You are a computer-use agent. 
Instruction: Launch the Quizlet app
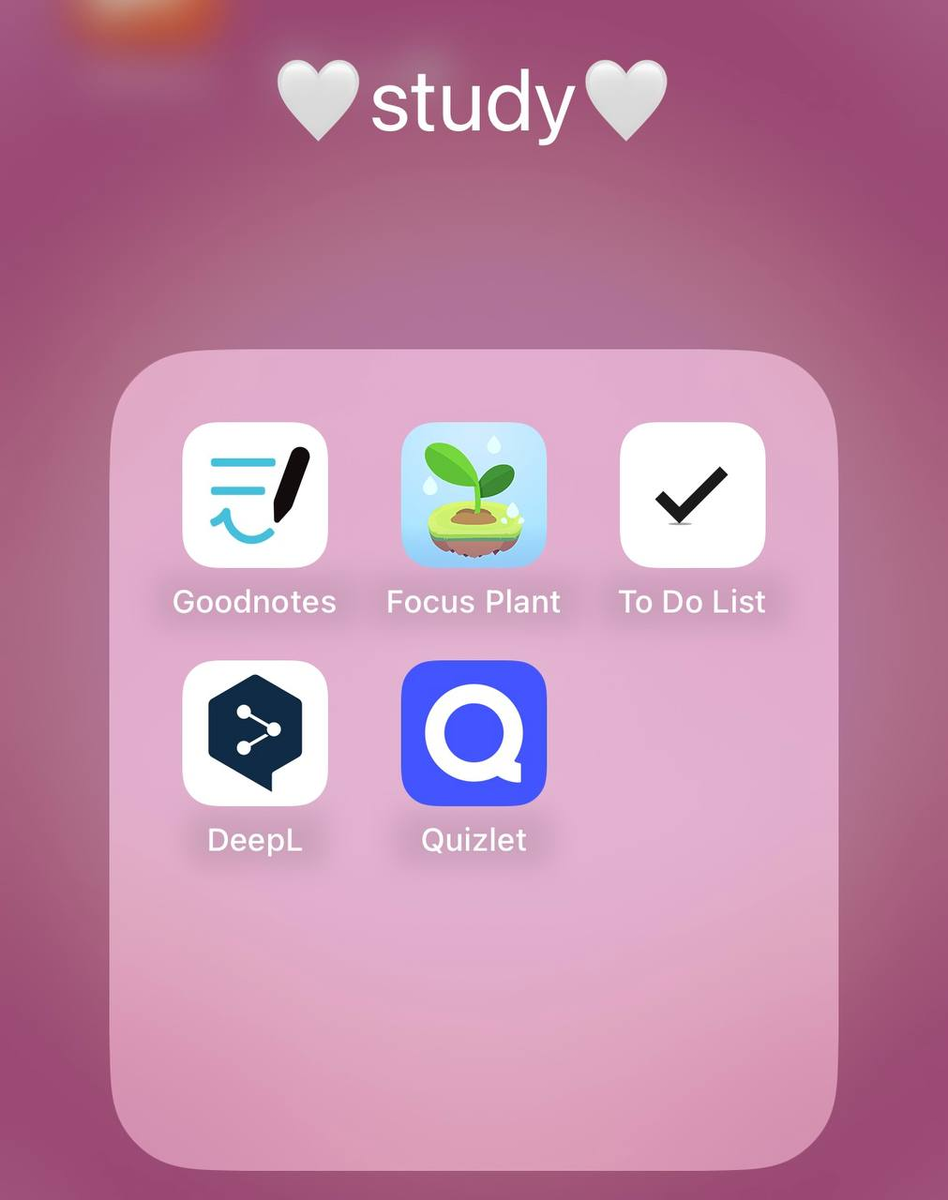pos(474,733)
